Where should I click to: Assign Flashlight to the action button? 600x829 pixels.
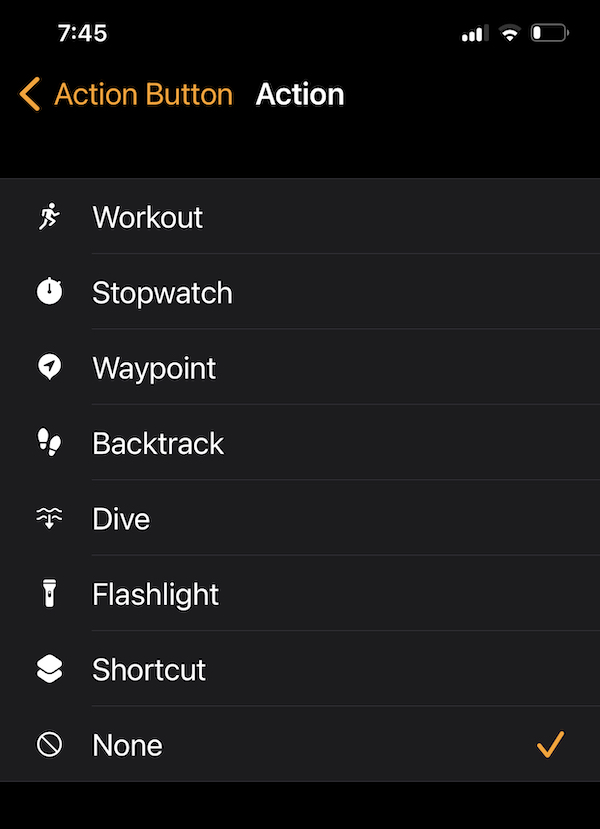pyautogui.click(x=155, y=594)
